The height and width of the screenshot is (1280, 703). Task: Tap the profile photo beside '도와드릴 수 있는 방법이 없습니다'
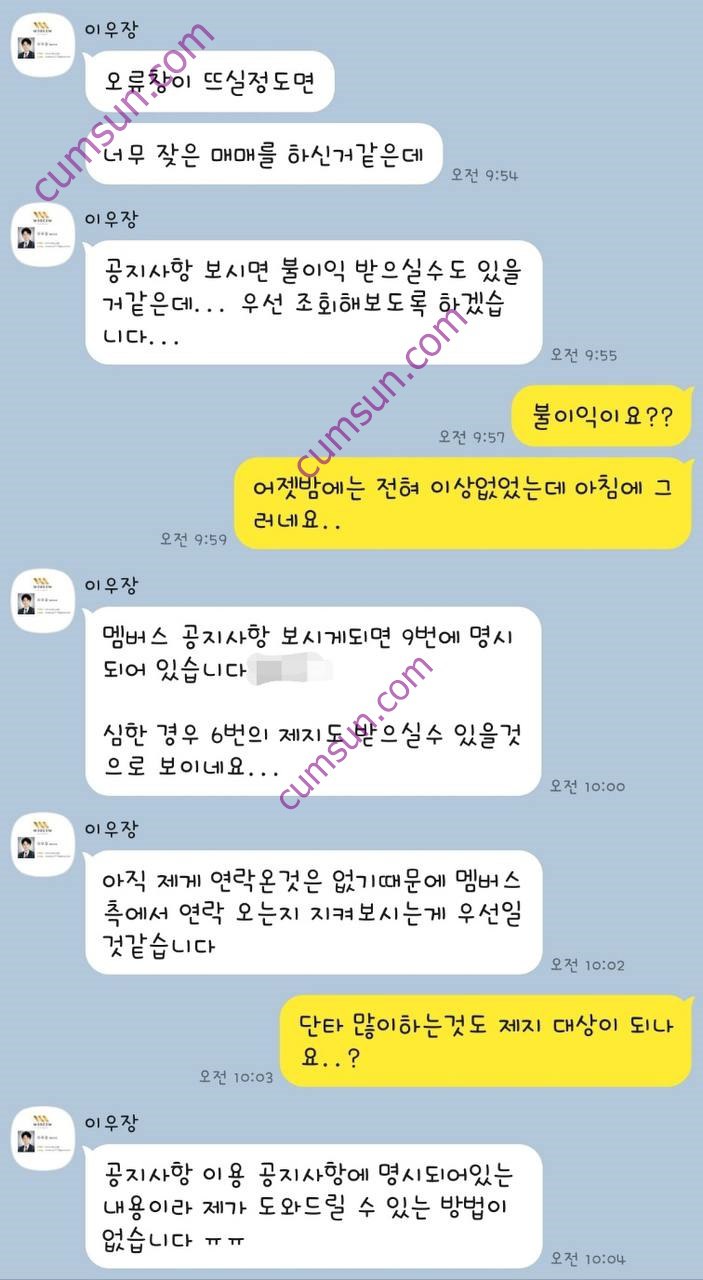pos(42,1140)
